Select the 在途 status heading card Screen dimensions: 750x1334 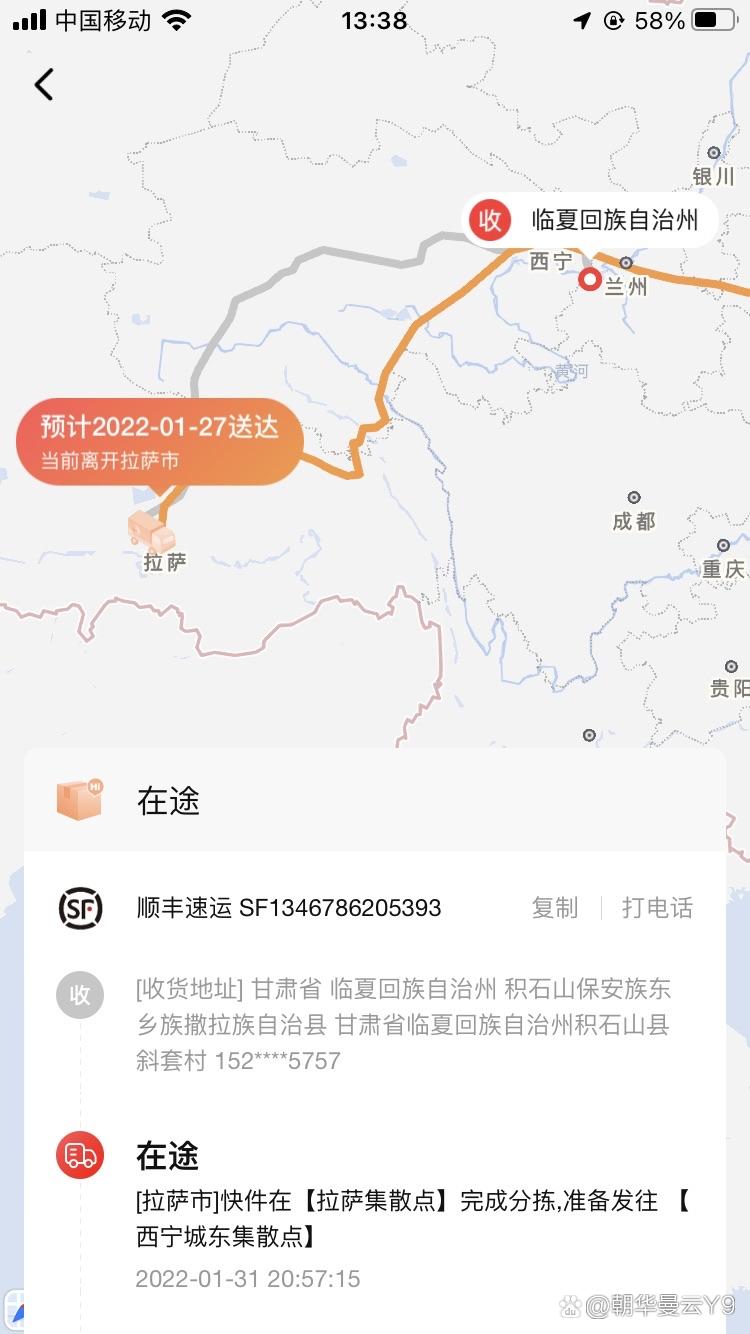pos(166,800)
